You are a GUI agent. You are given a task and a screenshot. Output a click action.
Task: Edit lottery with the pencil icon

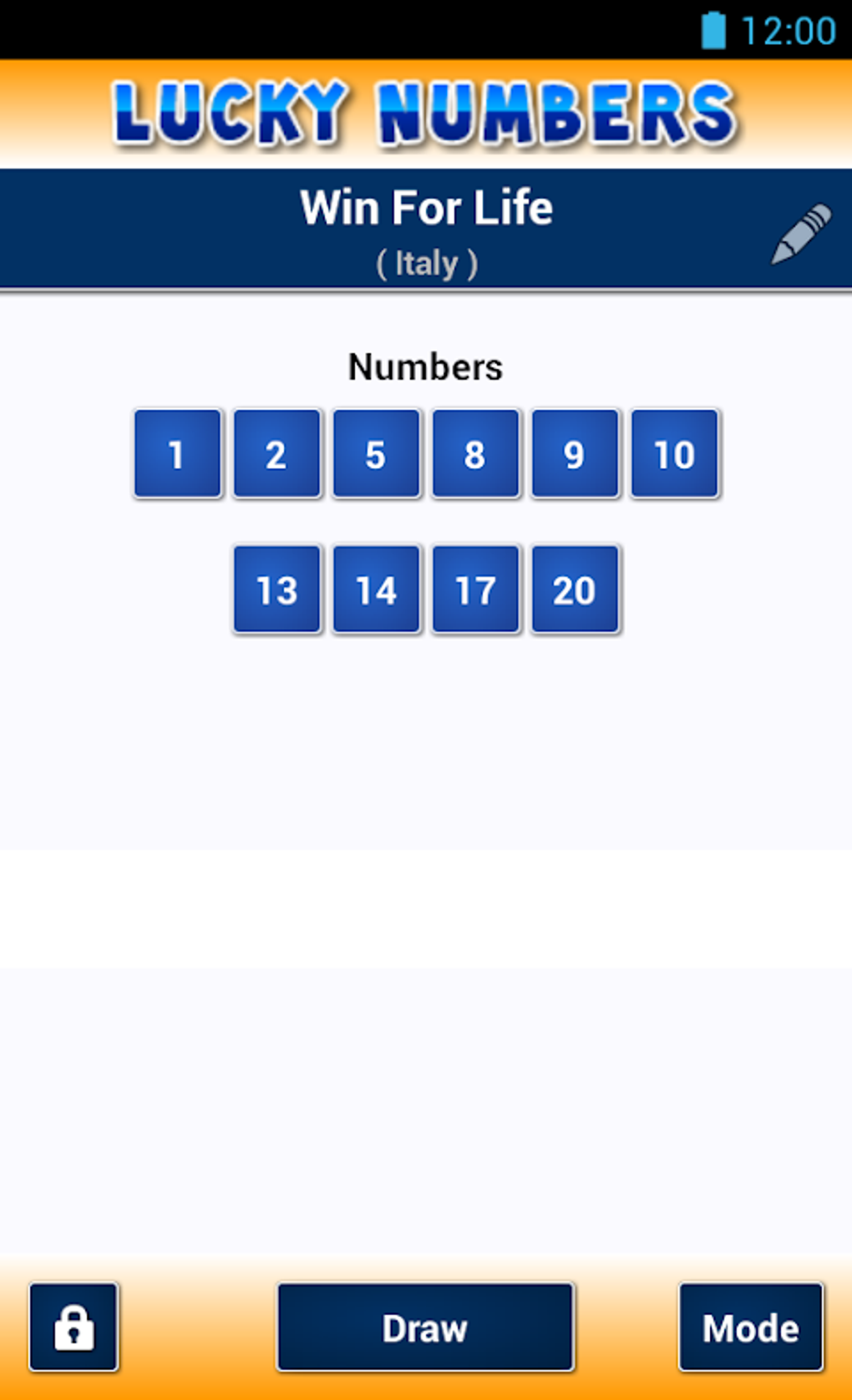[800, 234]
